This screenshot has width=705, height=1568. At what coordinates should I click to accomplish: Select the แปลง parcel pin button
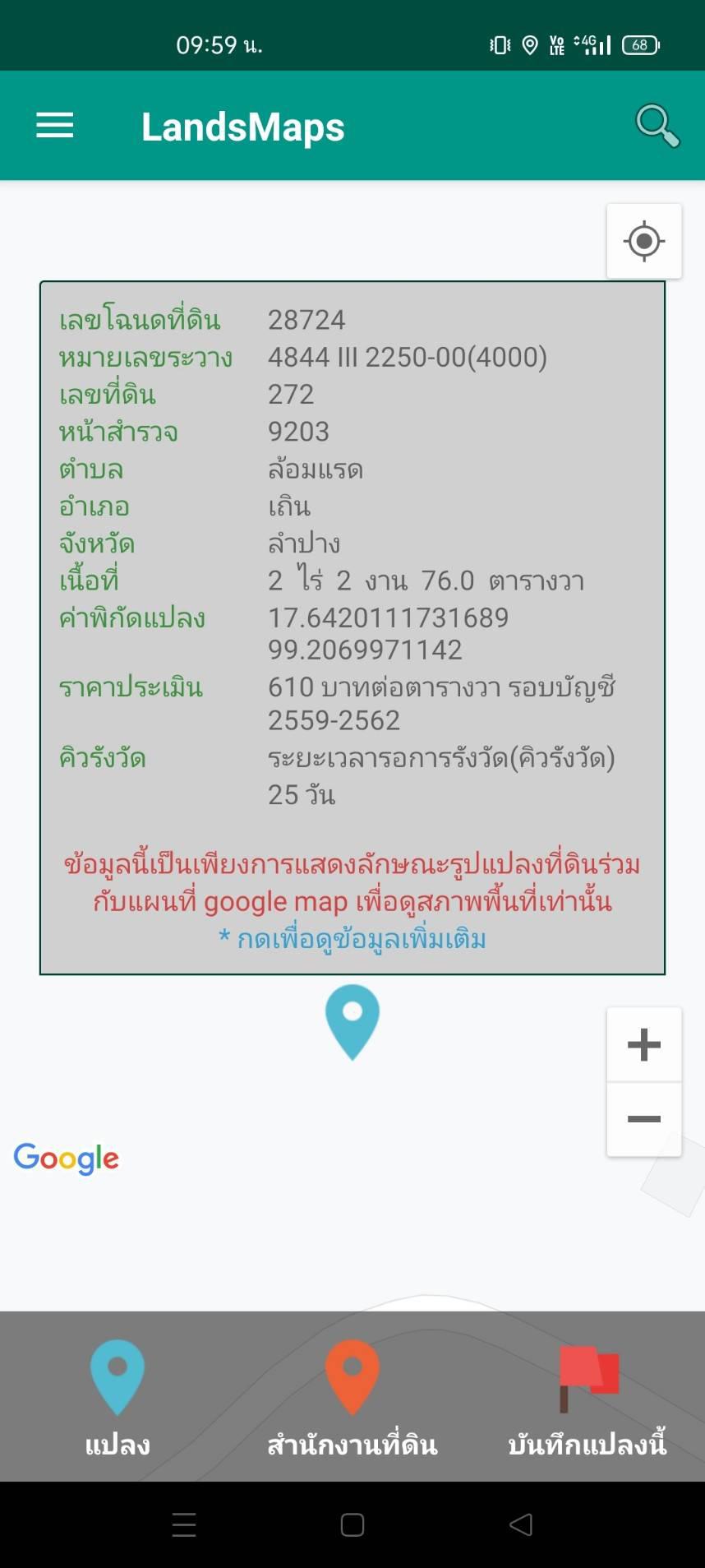click(117, 1398)
